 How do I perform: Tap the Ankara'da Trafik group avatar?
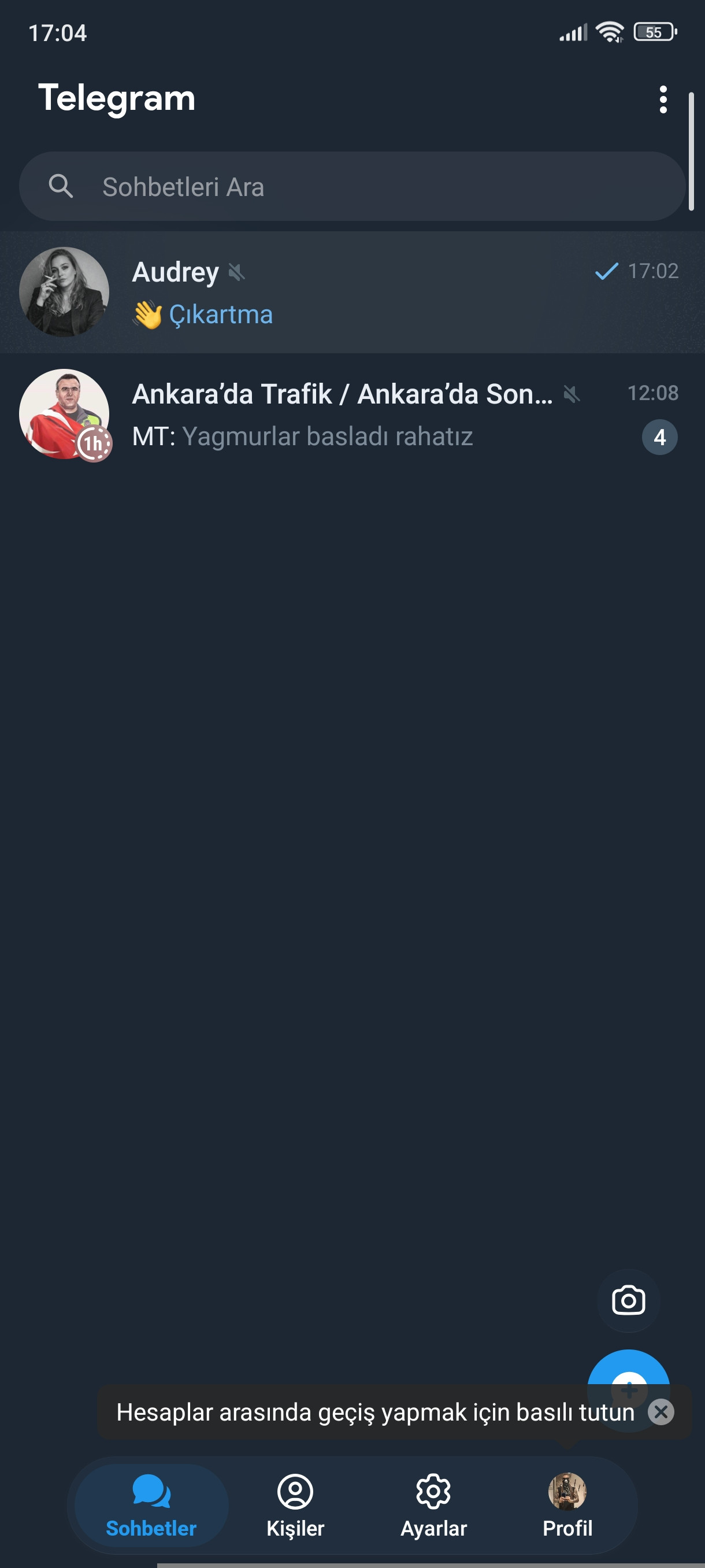point(64,415)
